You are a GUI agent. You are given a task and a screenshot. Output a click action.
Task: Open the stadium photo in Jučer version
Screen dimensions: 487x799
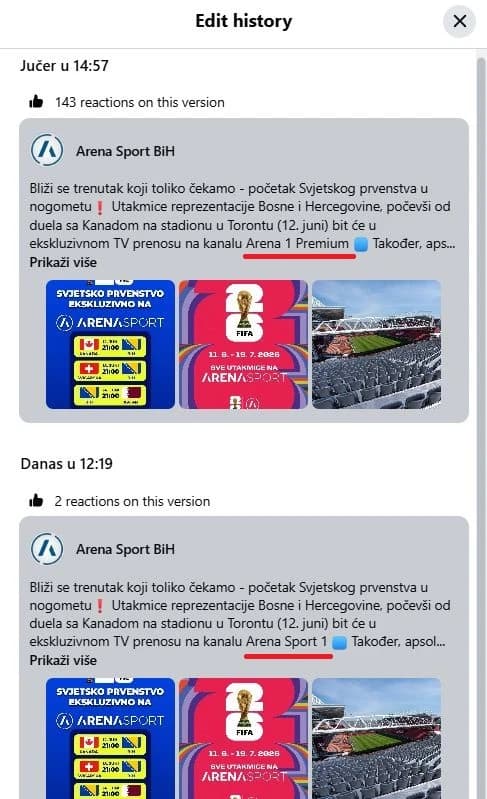tap(376, 344)
